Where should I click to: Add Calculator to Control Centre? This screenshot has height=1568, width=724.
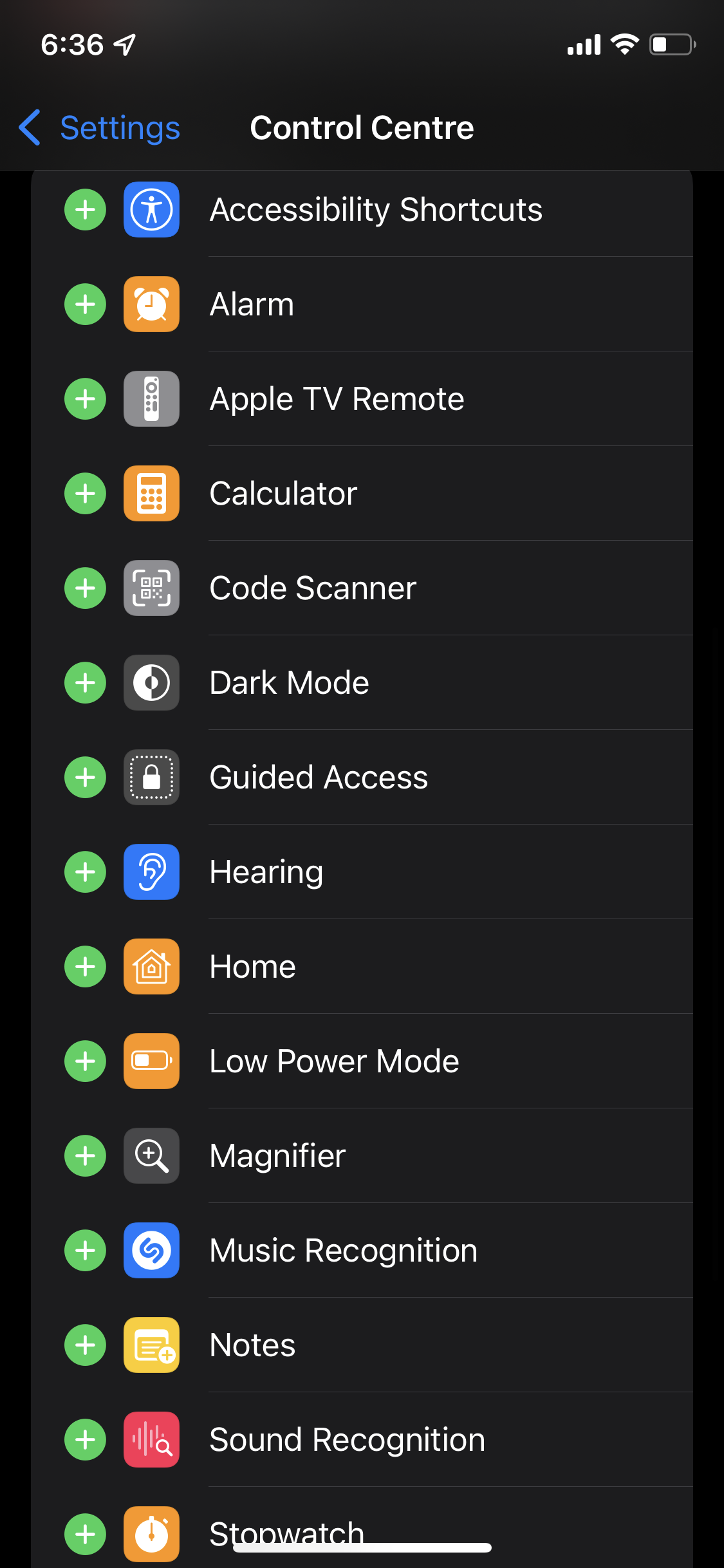point(86,494)
